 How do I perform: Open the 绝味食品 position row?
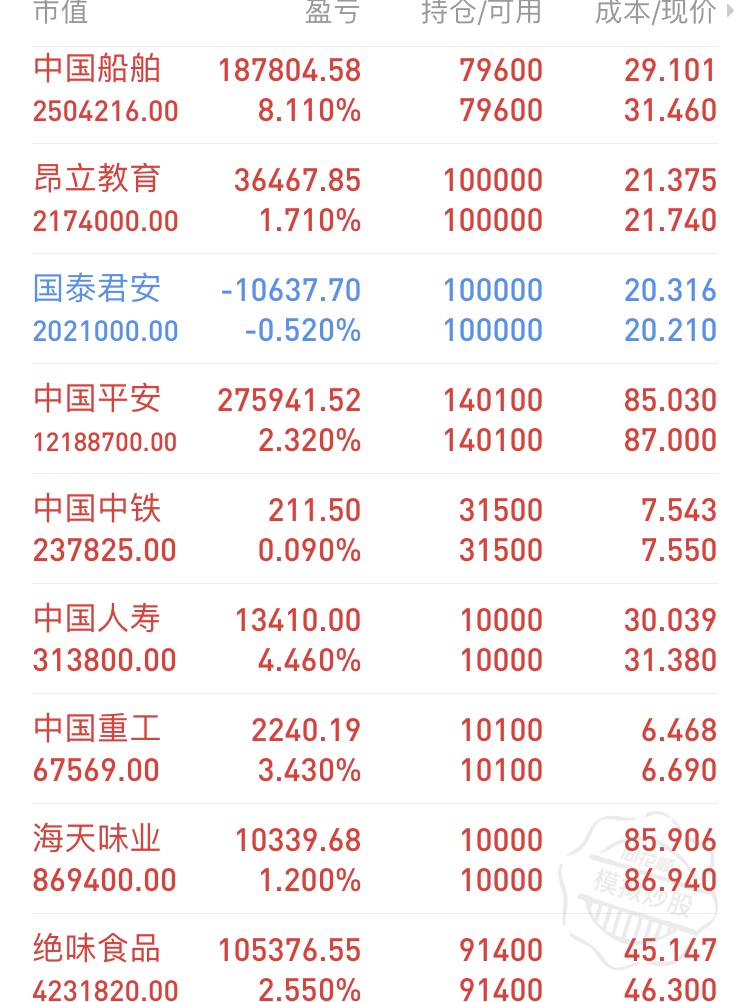(x=95, y=951)
